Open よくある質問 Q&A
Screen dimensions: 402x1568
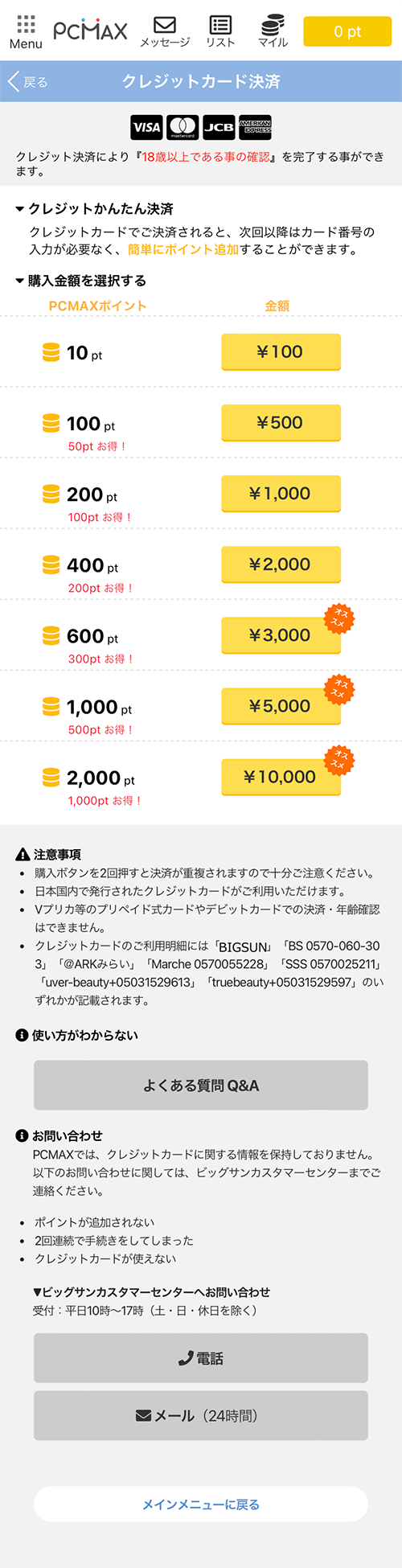point(201,1086)
